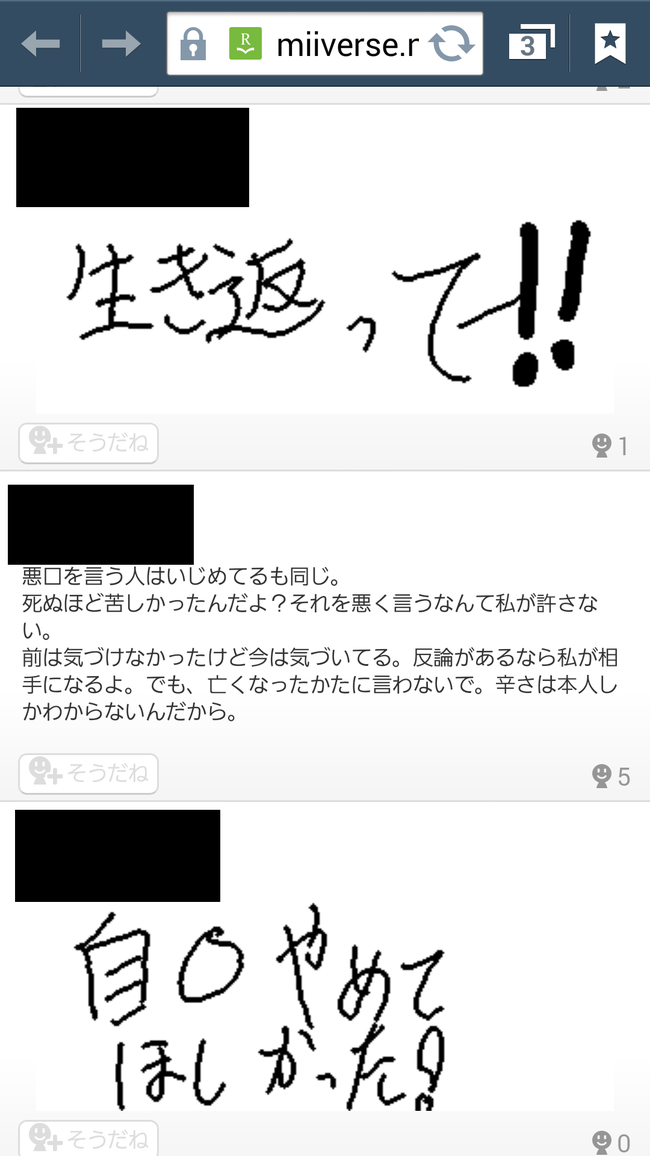Open the text post starting with 悪口を言う人
This screenshot has height=1156, width=650.
[x=325, y=645]
